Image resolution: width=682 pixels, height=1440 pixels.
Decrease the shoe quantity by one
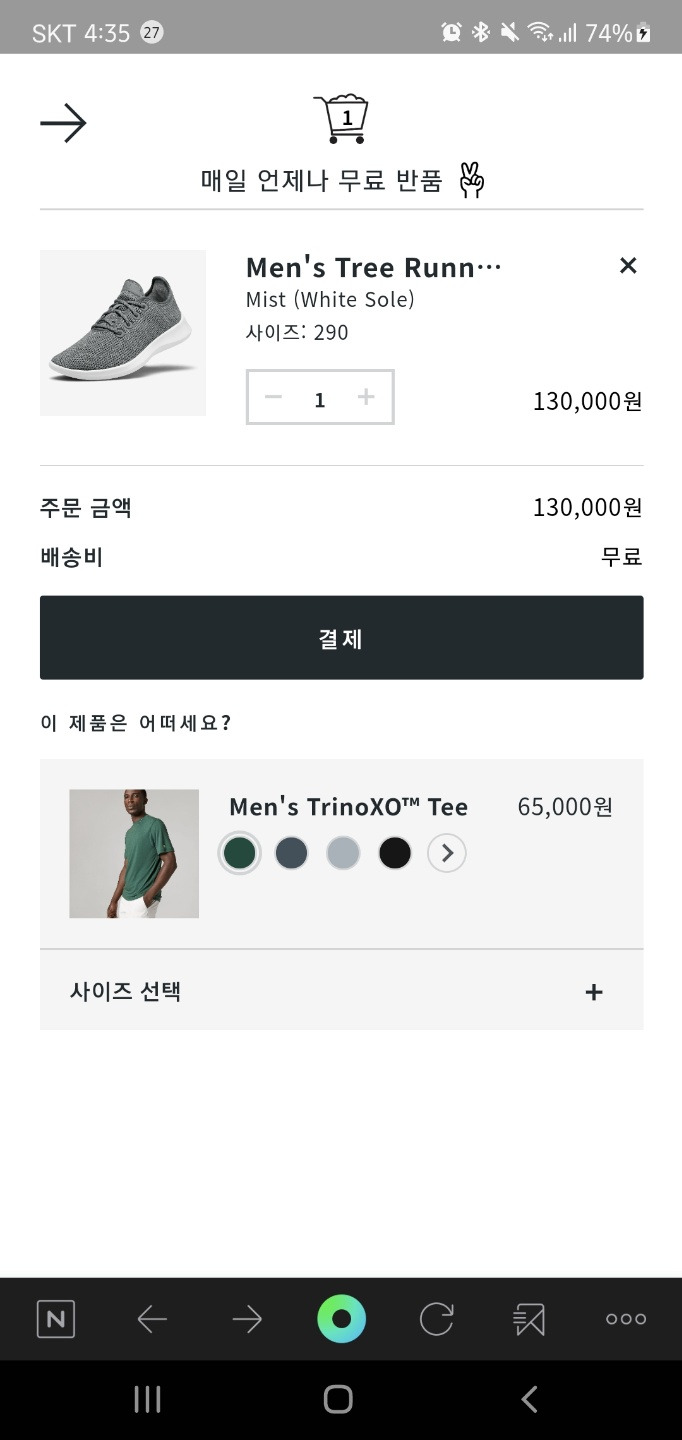pyautogui.click(x=273, y=398)
